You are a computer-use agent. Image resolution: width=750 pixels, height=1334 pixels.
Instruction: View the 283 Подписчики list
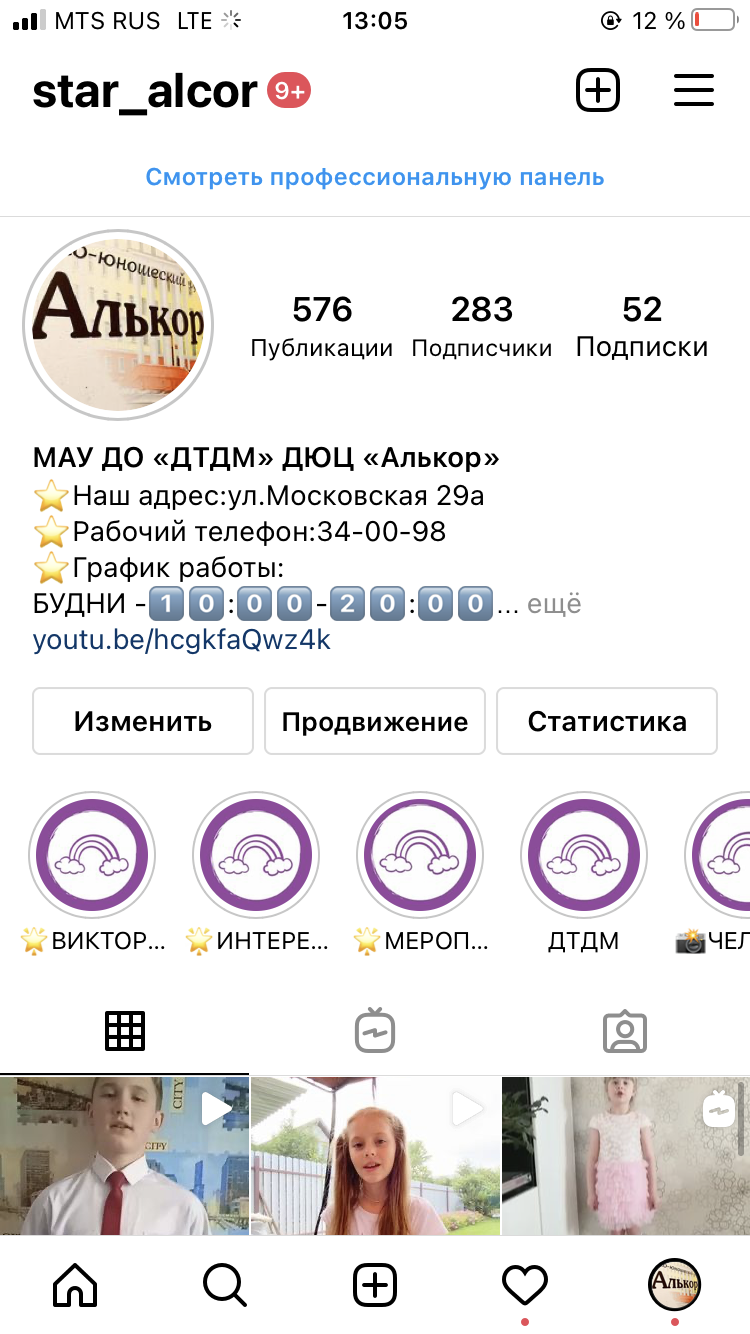[x=482, y=327]
